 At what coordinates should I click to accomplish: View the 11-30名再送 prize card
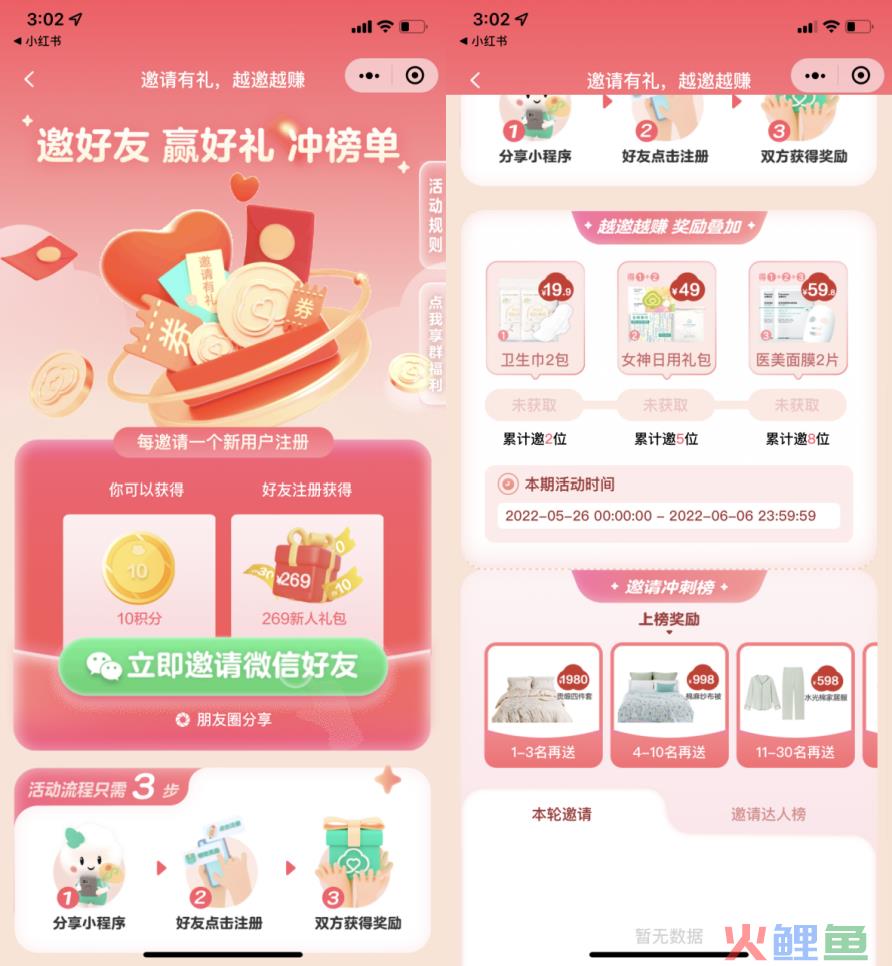tap(795, 704)
